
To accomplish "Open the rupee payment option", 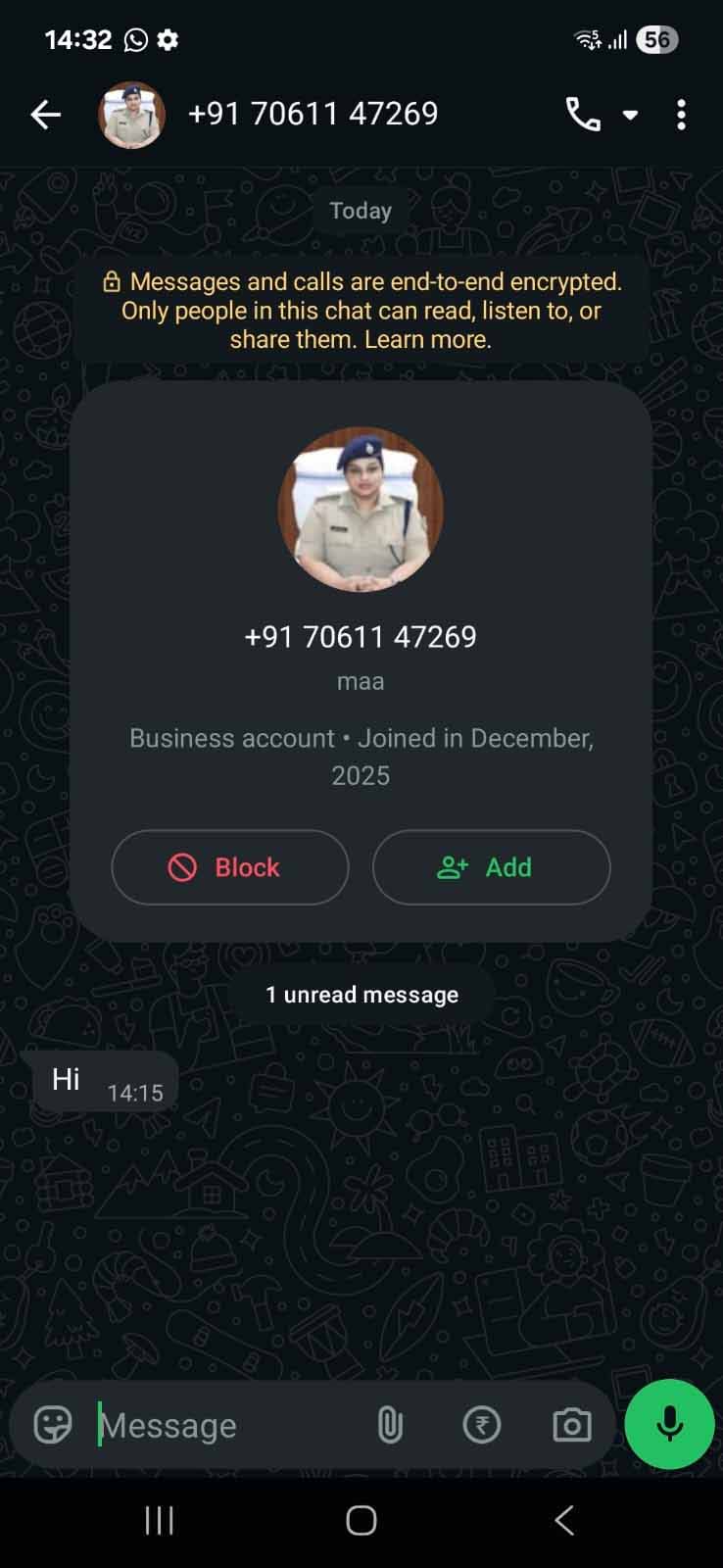I will tap(481, 1424).
